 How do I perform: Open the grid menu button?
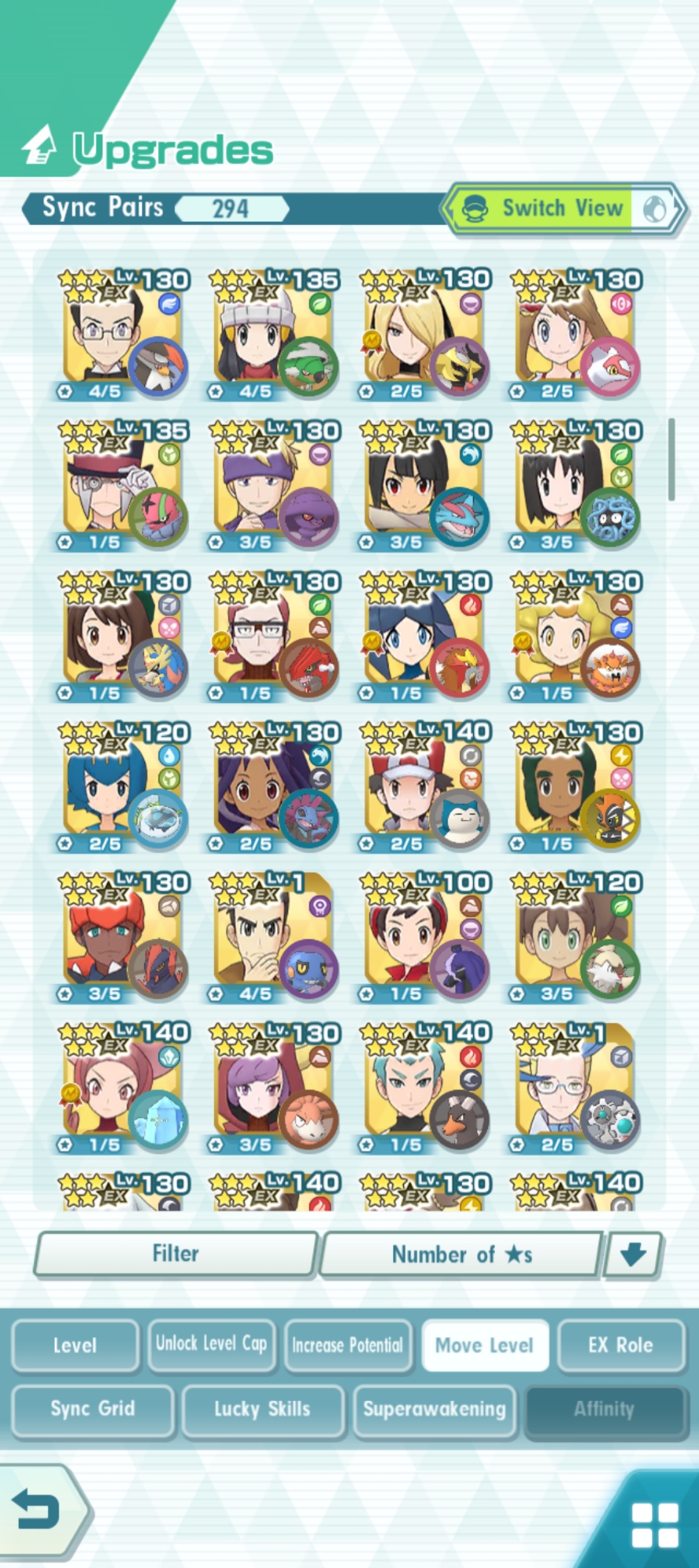[654, 1525]
